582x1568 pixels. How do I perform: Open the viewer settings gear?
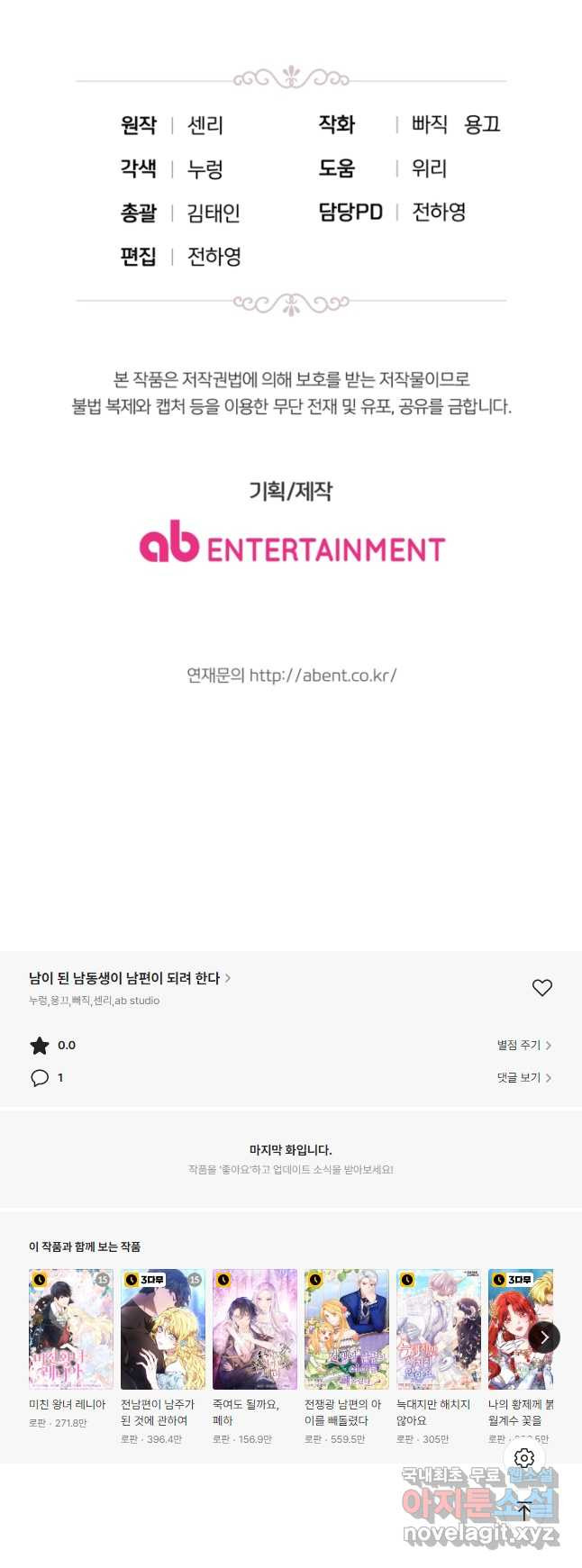[524, 1458]
